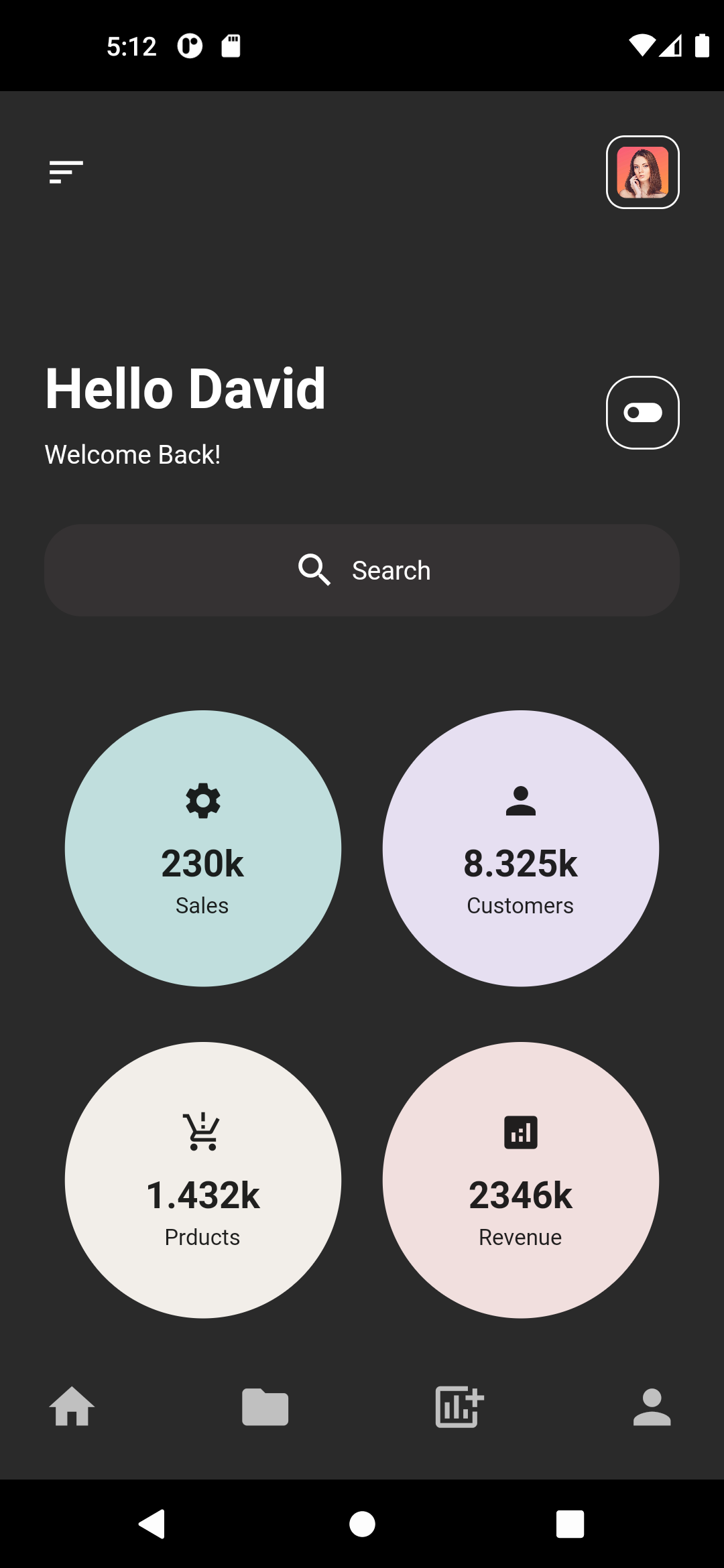Image resolution: width=724 pixels, height=1568 pixels.
Task: Open recent apps with the square button
Action: pos(570,1524)
